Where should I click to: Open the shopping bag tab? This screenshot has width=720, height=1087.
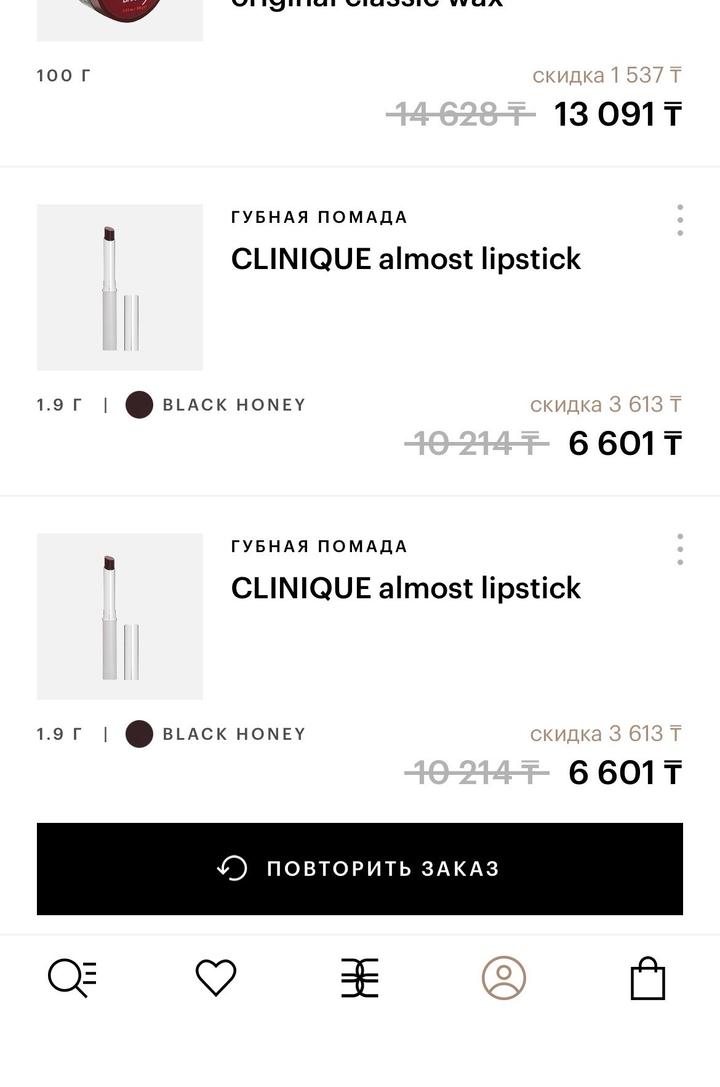click(x=647, y=978)
